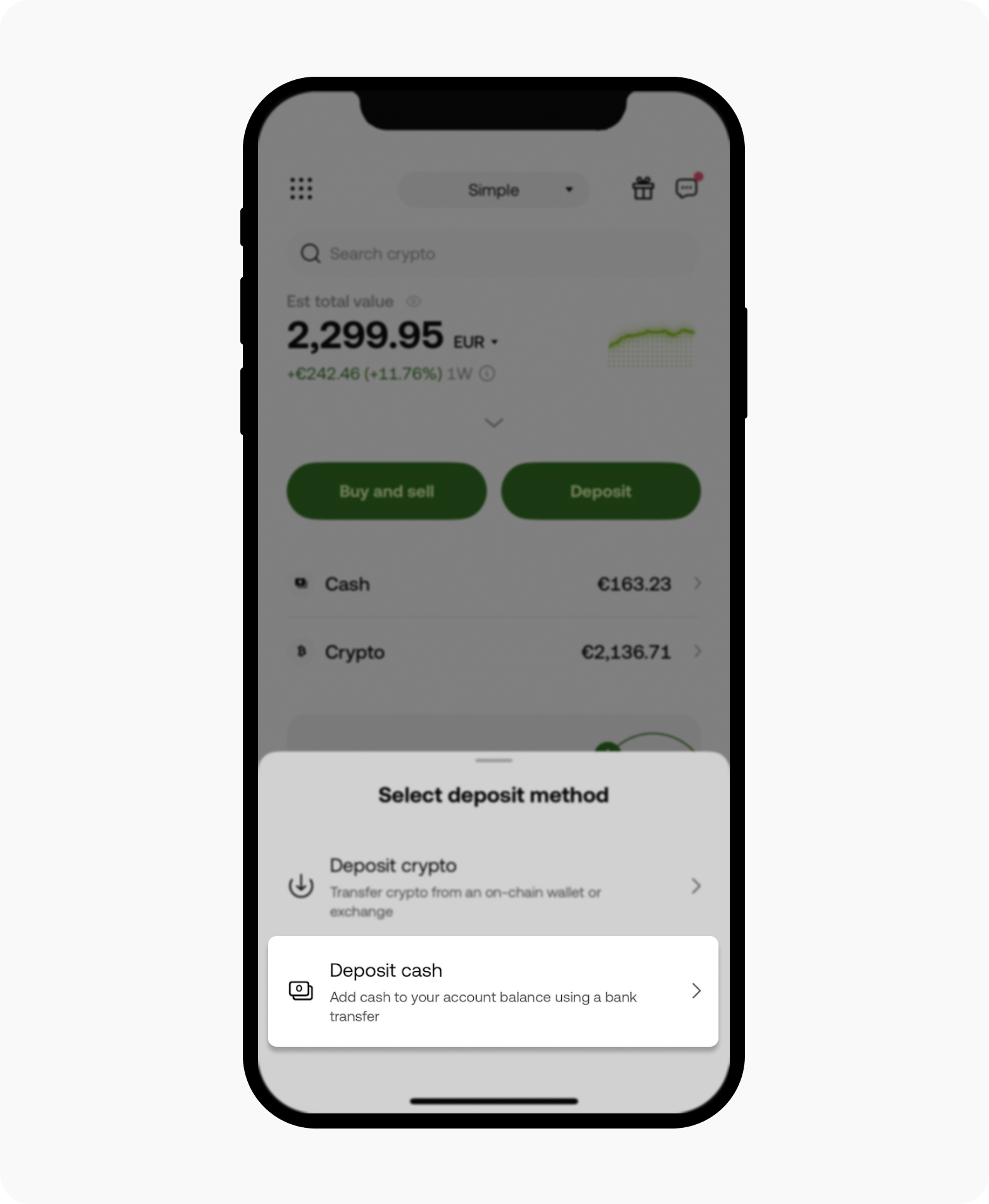The width and height of the screenshot is (989, 1204).
Task: Tap the Search crypto field
Action: (494, 254)
